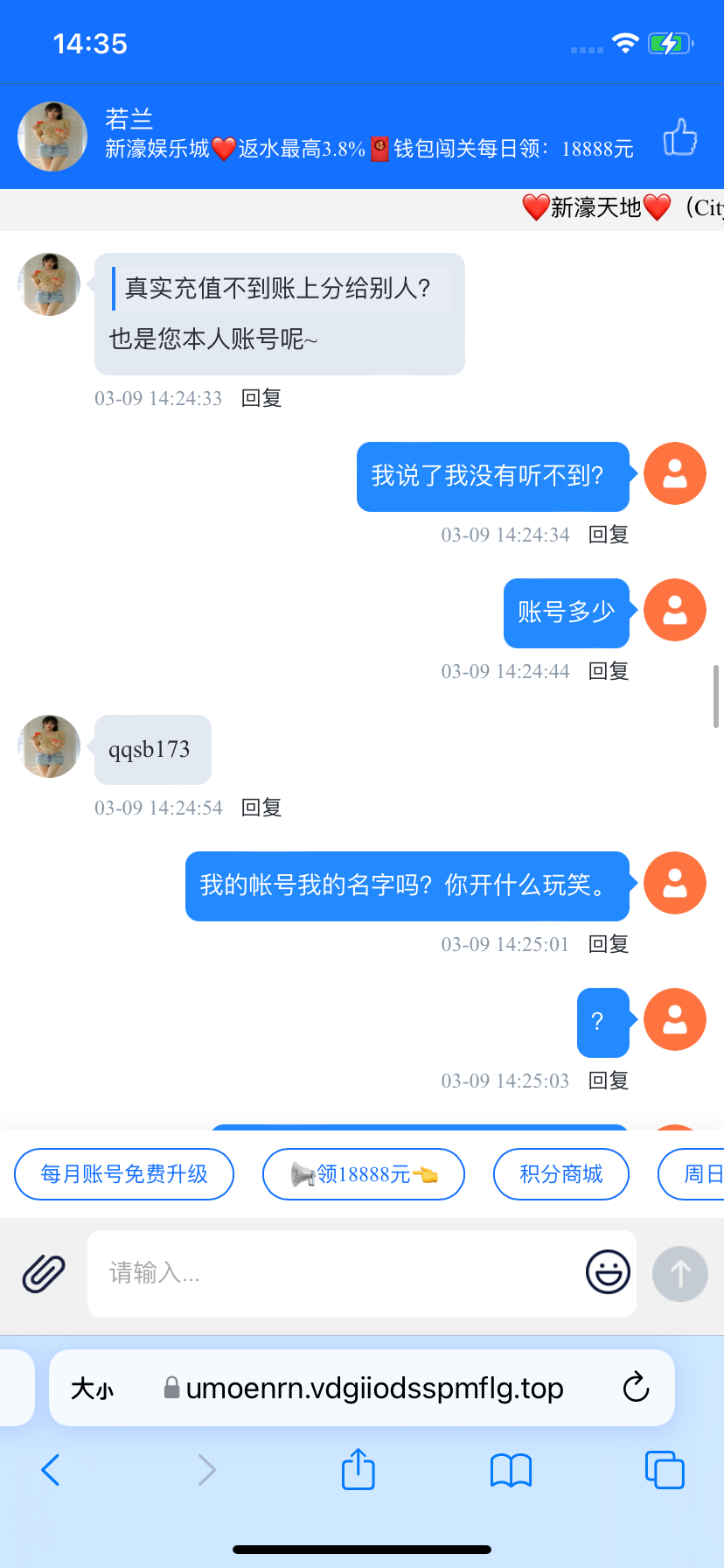
Task: Open the emoji picker
Action: (608, 1272)
